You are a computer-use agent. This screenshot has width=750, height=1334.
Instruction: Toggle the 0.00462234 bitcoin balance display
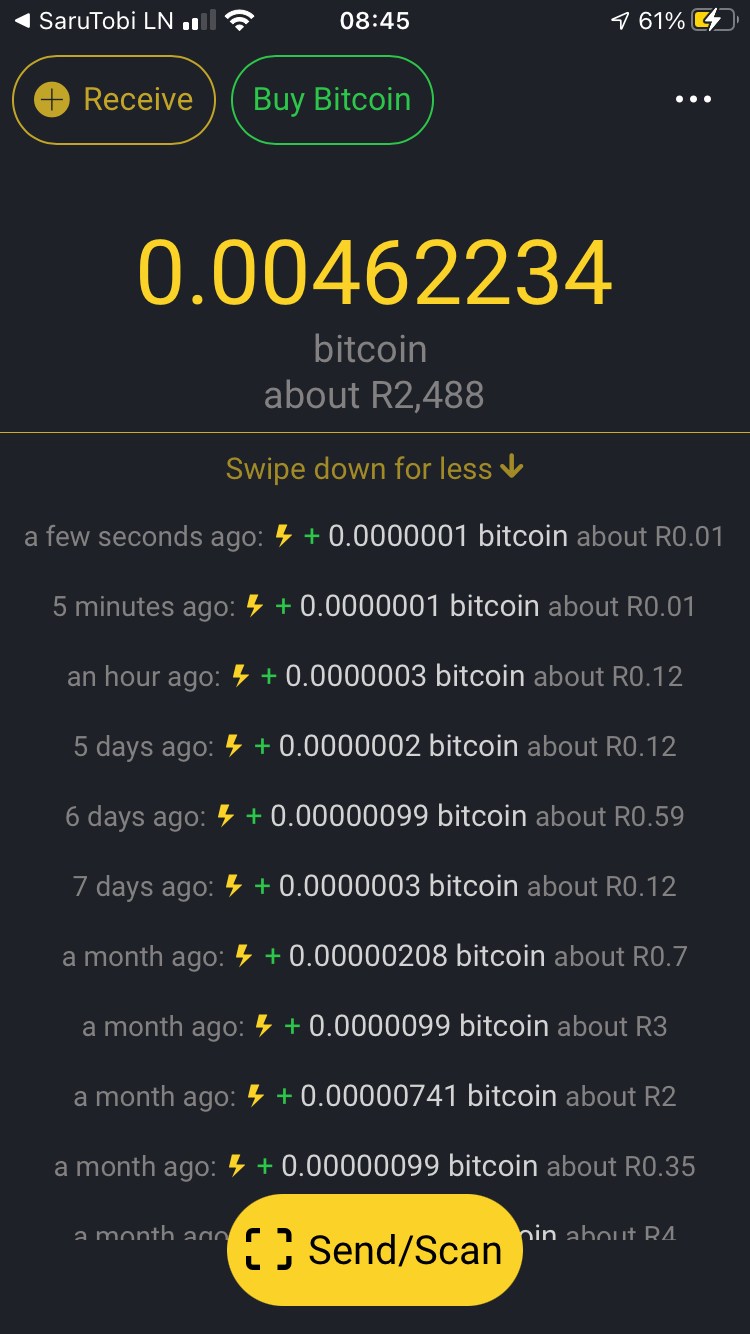[x=374, y=273]
